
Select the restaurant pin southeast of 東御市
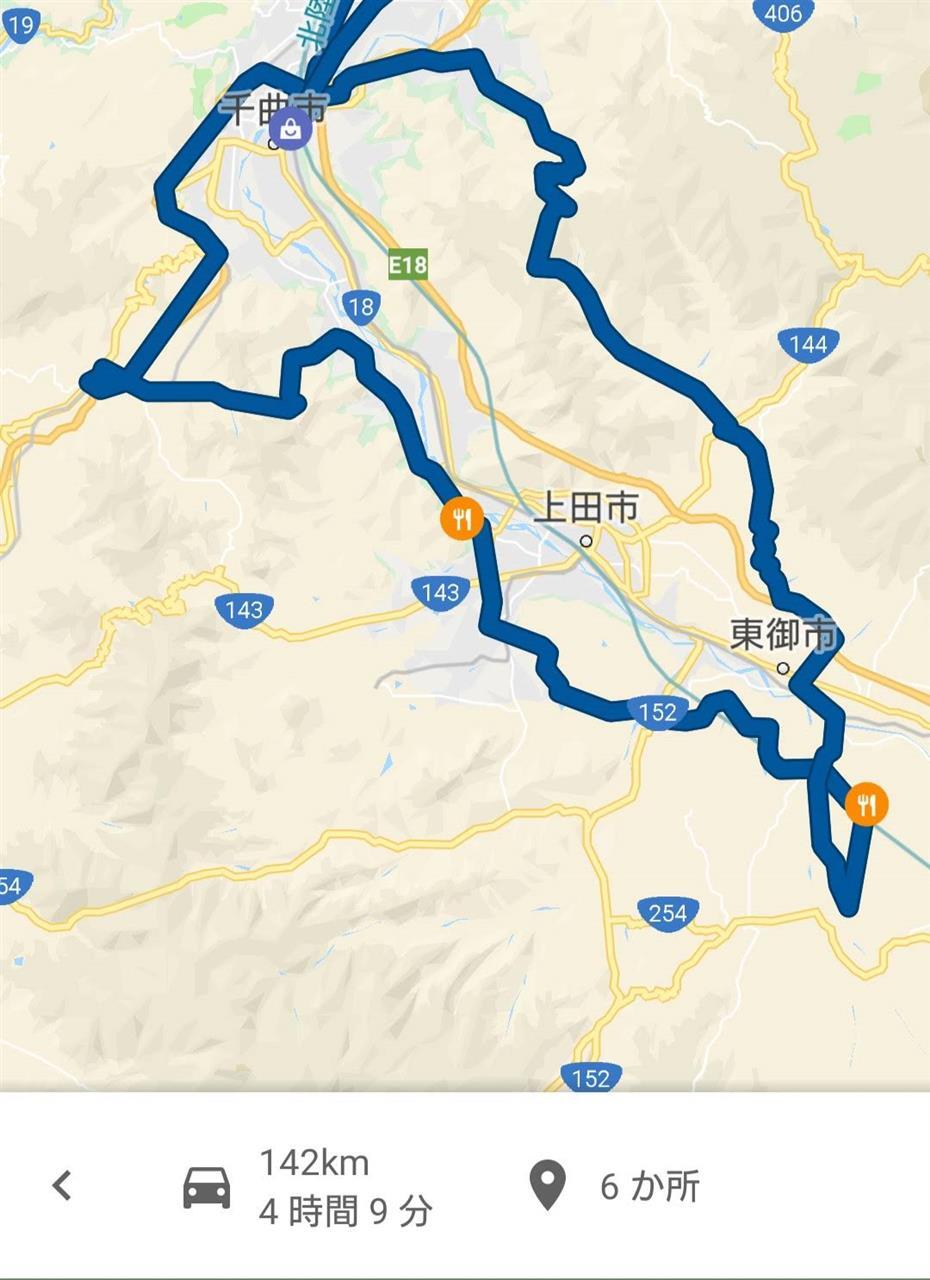(866, 803)
